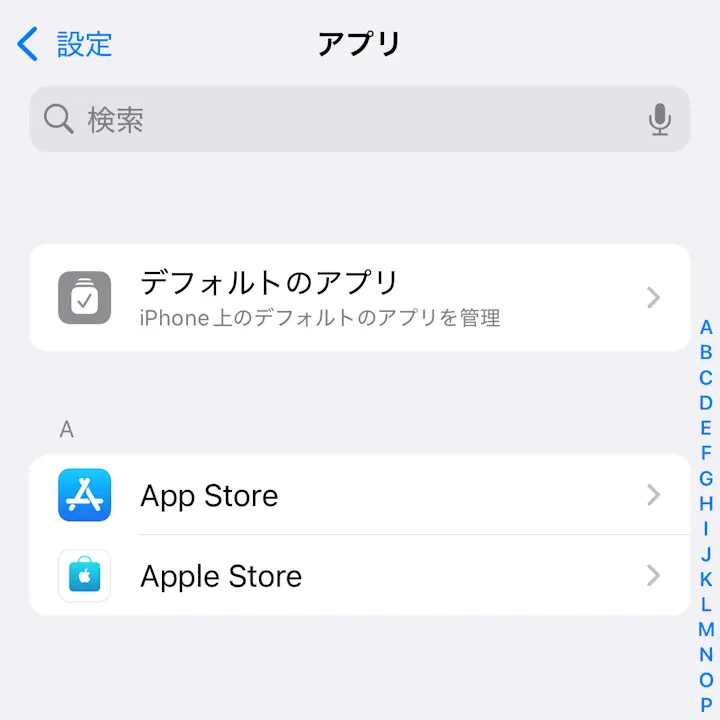Activate the microphone for voice search
The width and height of the screenshot is (720, 720).
click(659, 120)
